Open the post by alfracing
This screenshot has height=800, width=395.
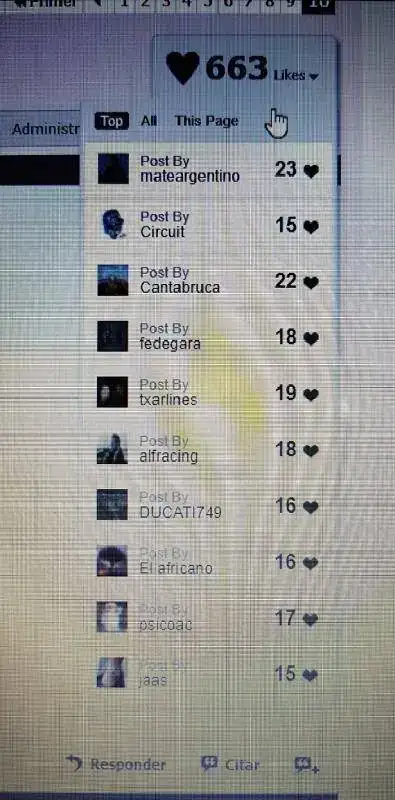(209, 449)
